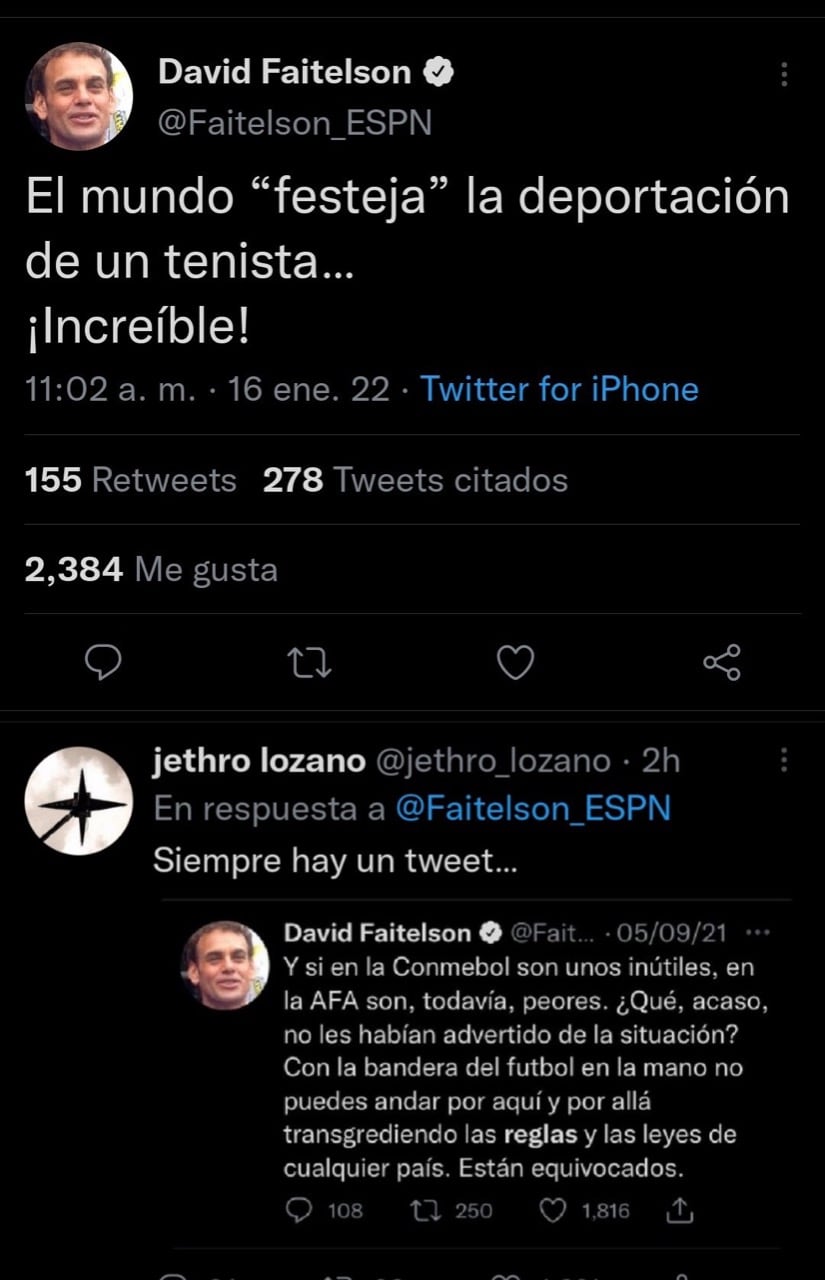The height and width of the screenshot is (1280, 825).
Task: Open the share icon on the main tweet
Action: click(722, 662)
